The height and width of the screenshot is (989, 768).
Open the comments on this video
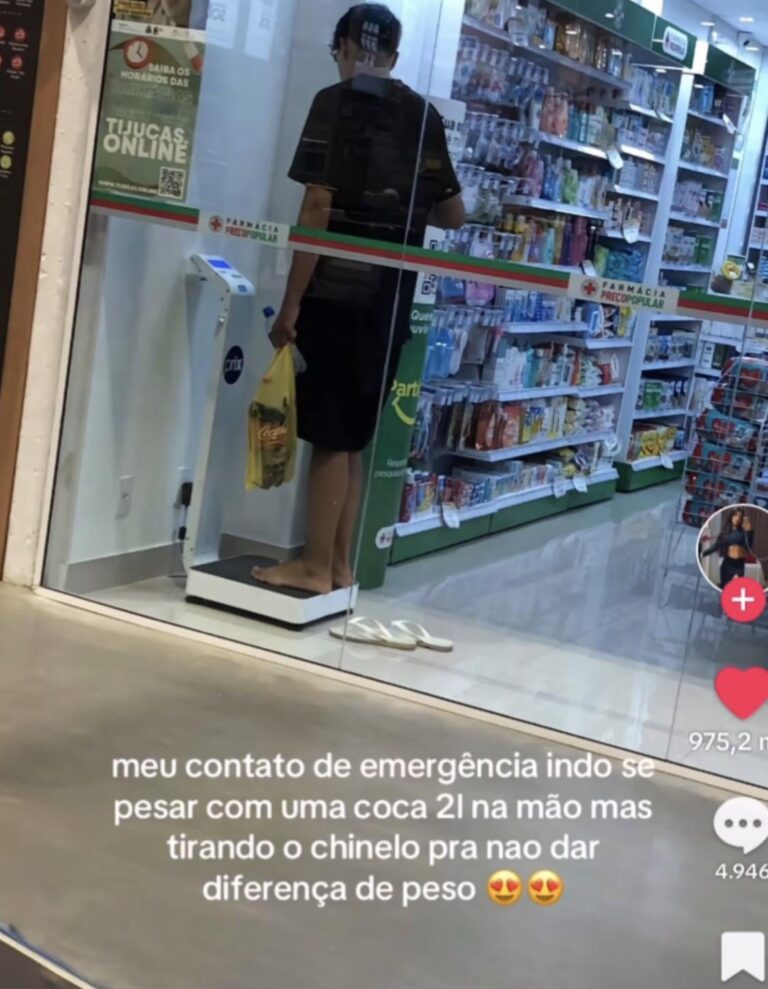tap(741, 826)
